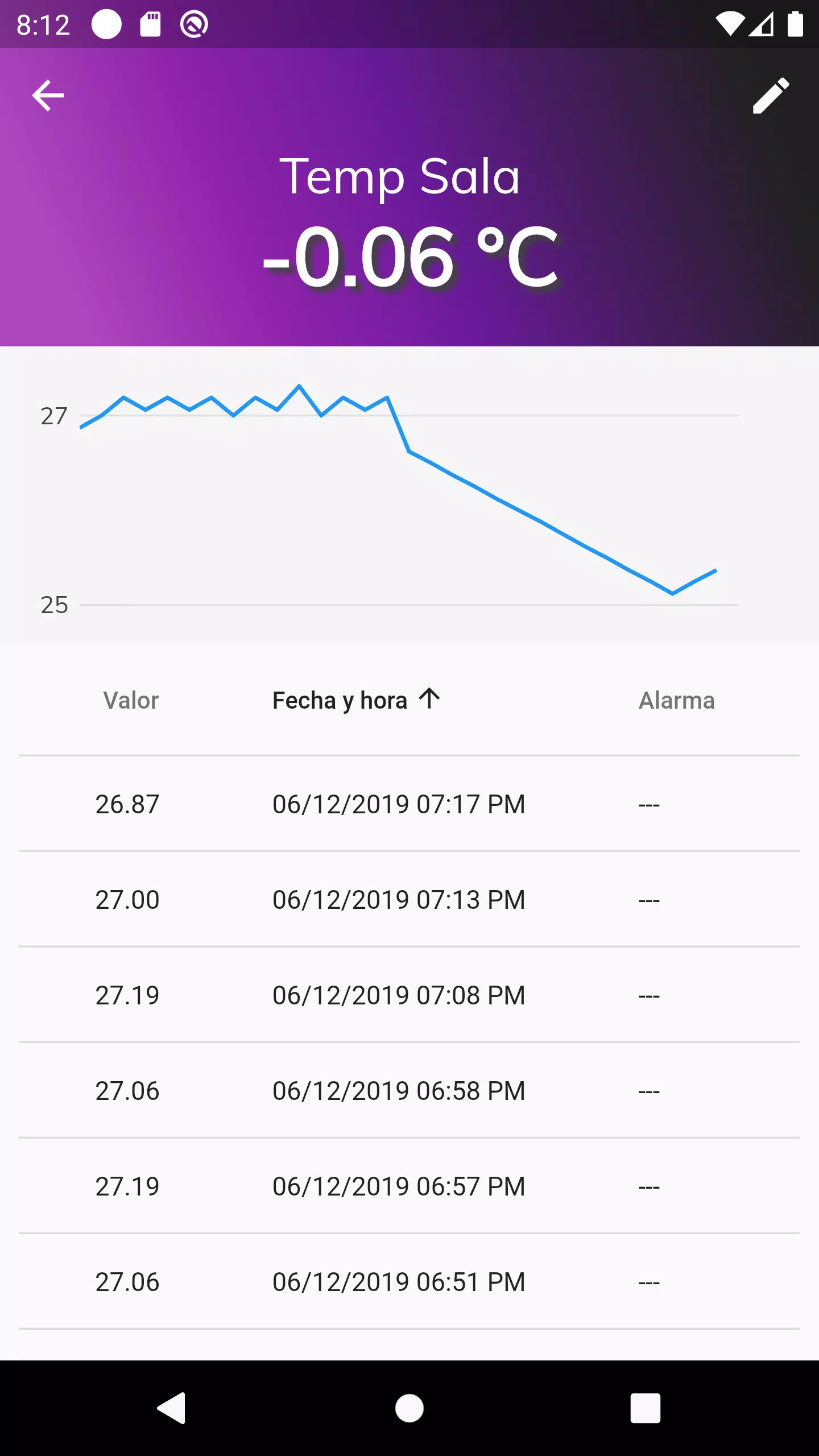Viewport: 819px width, 1456px height.
Task: Sort entries by the Alarma column
Action: pyautogui.click(x=677, y=700)
